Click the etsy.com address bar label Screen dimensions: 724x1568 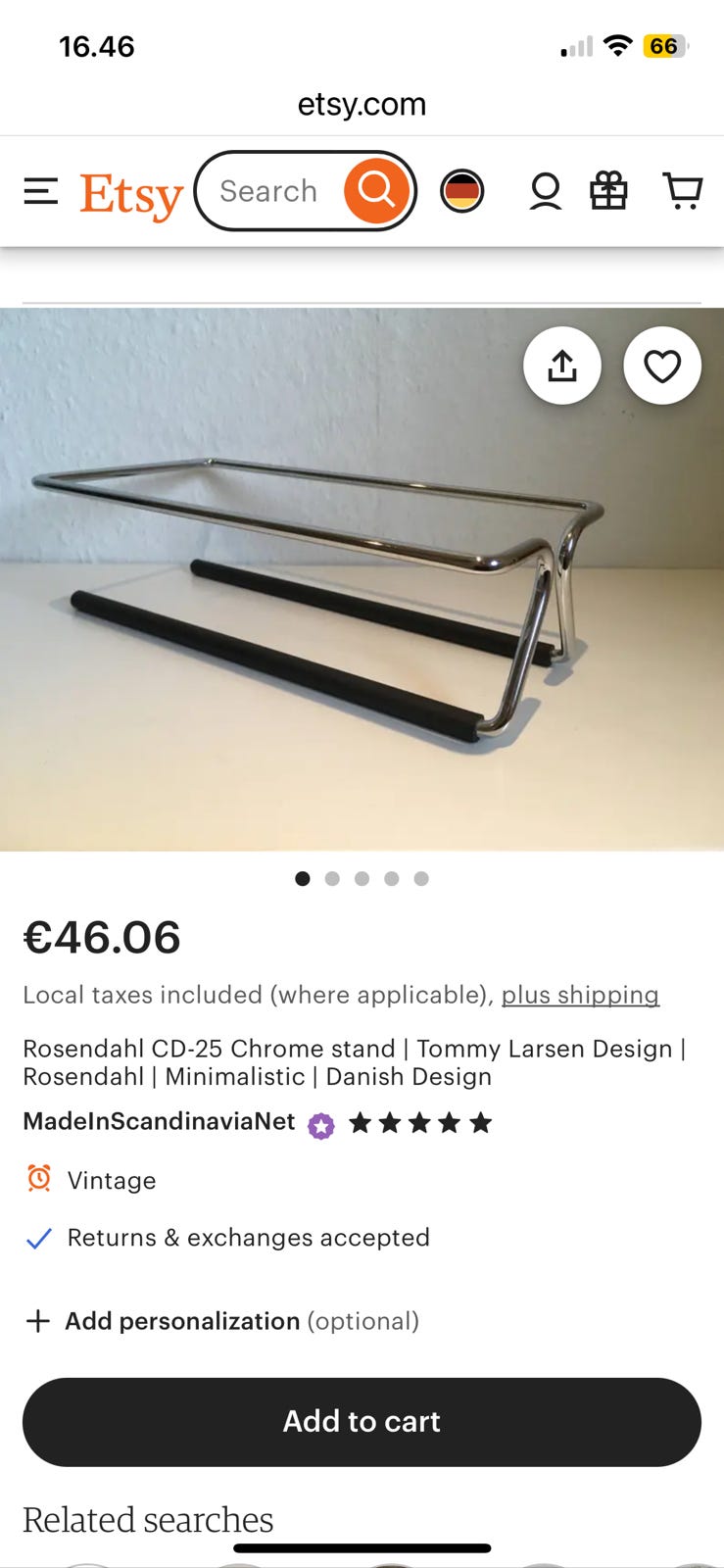point(362,104)
